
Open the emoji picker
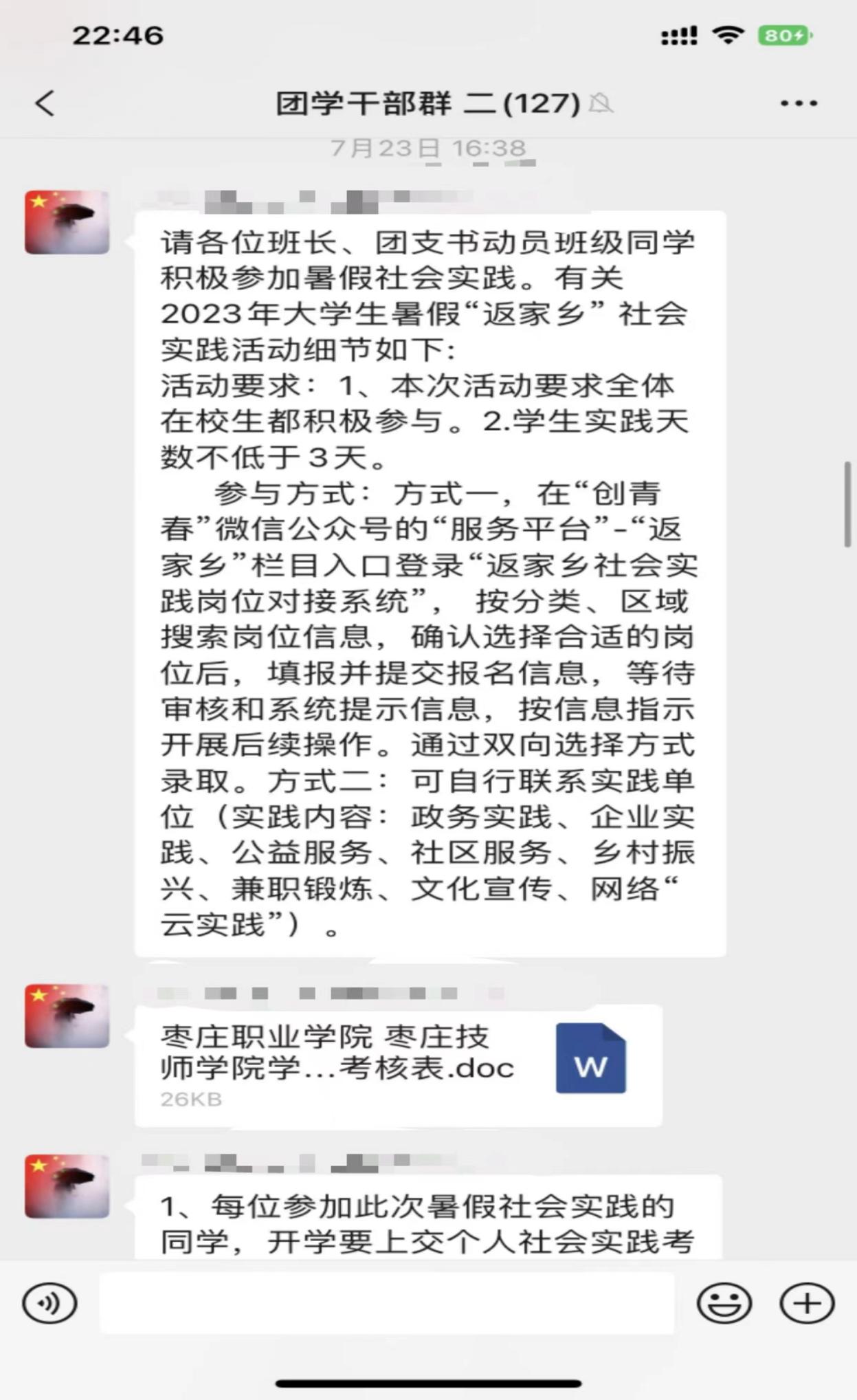click(x=724, y=1303)
